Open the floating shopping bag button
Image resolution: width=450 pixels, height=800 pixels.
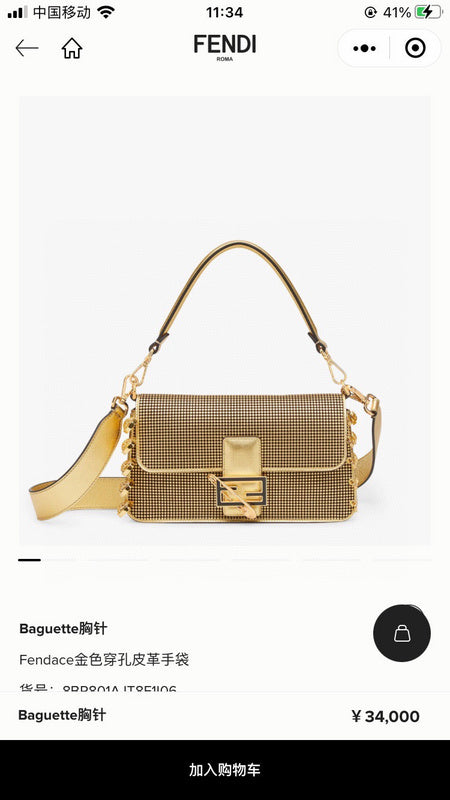click(x=402, y=633)
